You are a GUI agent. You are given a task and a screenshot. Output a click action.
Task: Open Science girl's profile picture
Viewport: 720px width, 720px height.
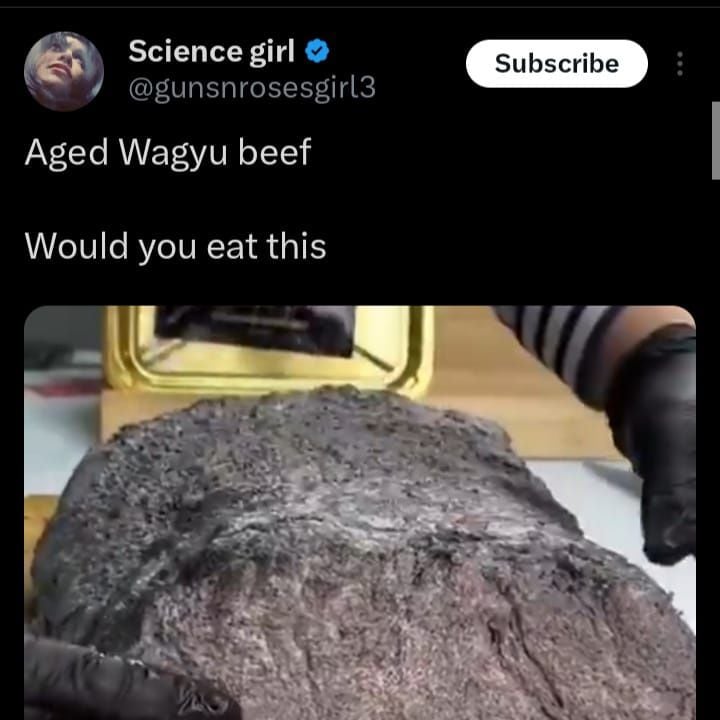(64, 70)
